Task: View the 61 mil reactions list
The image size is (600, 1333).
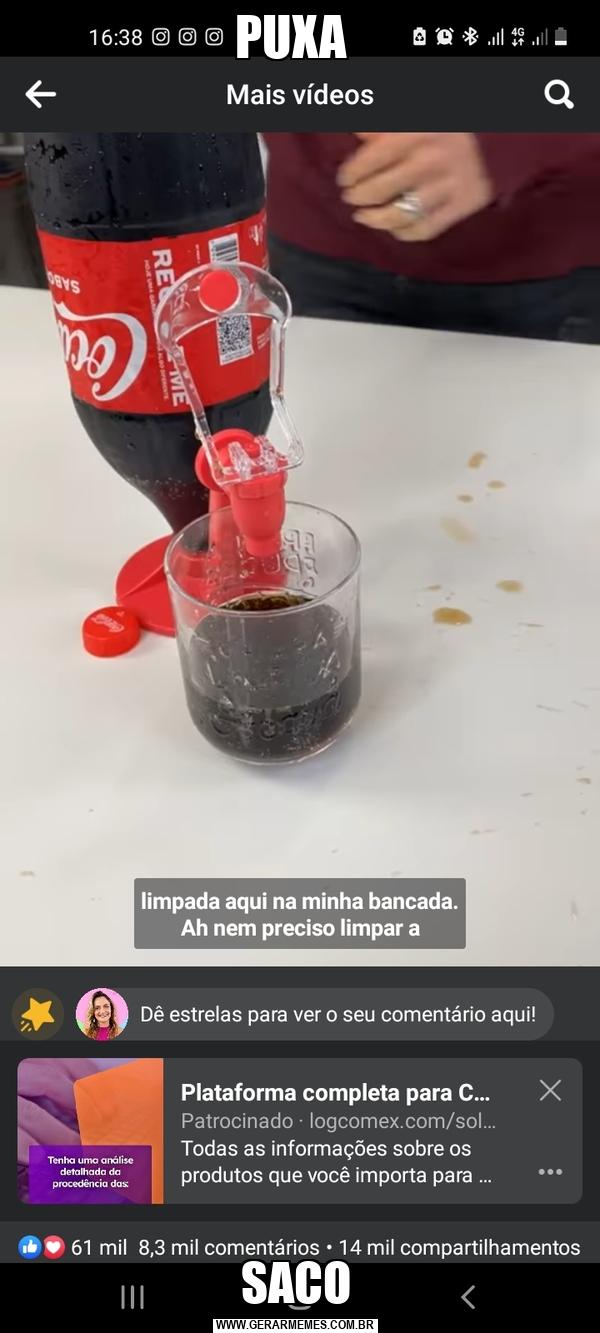Action: (72, 1247)
